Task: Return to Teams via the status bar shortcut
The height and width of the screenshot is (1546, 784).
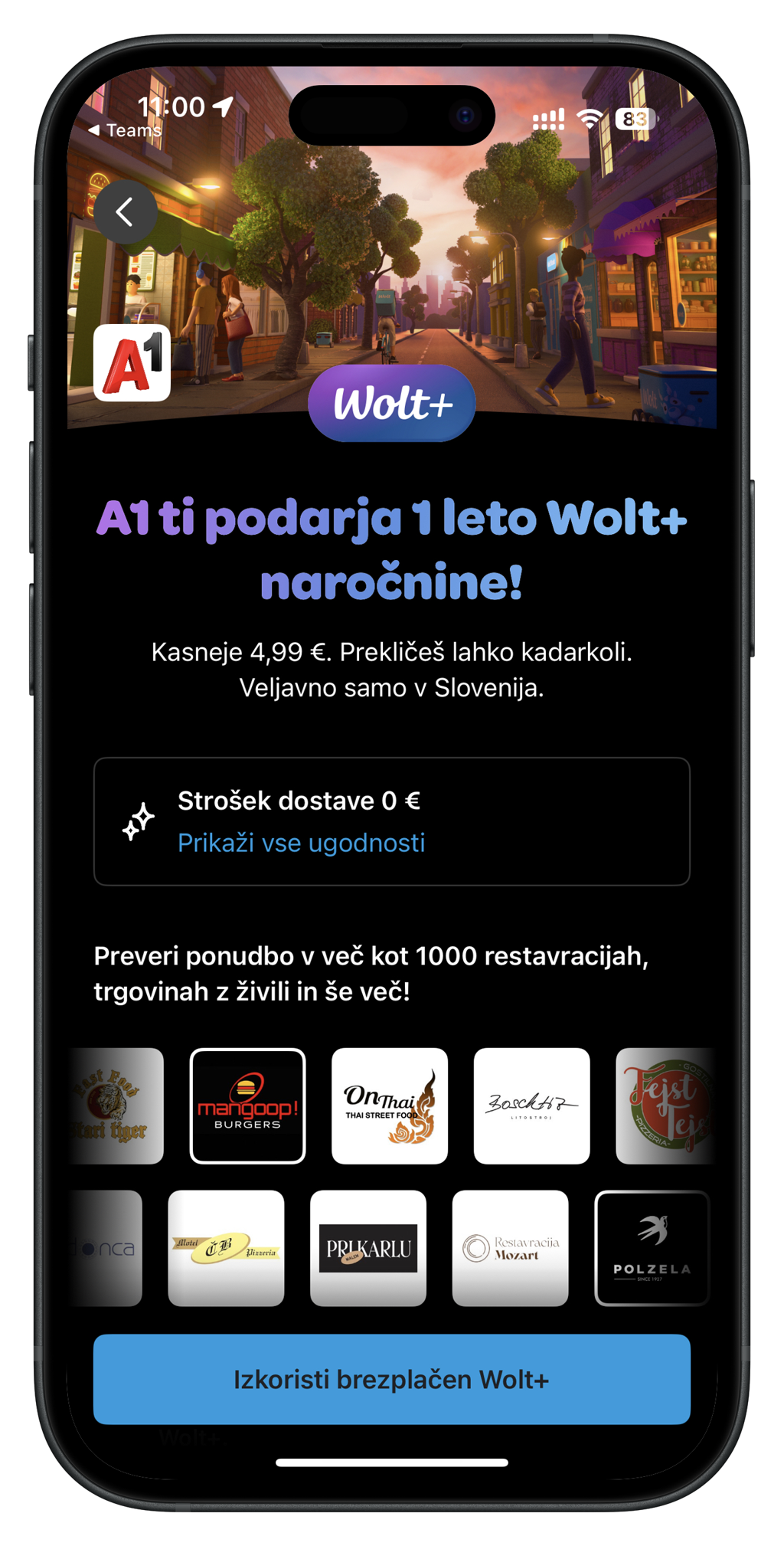Action: click(125, 130)
